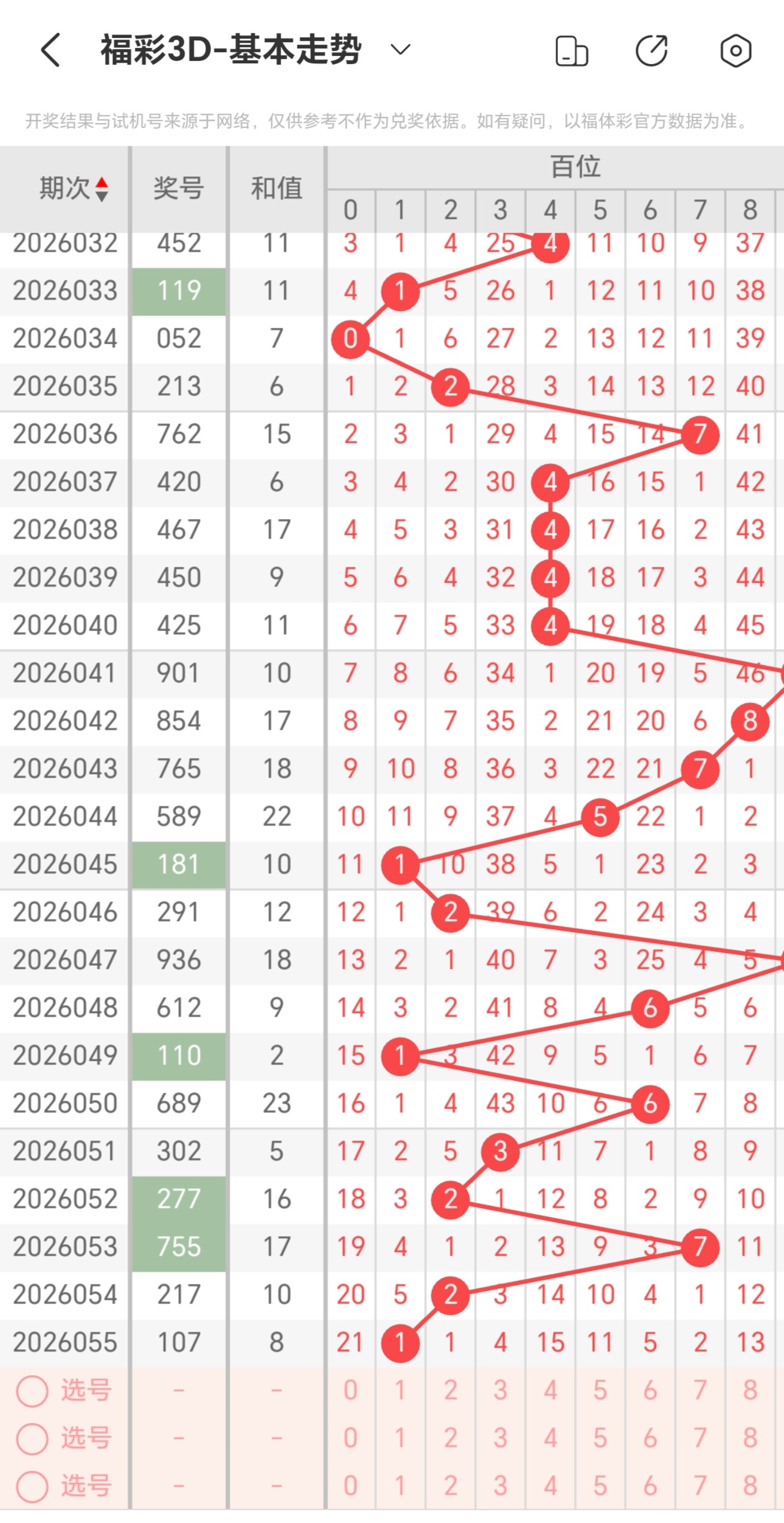This screenshot has height=1523, width=784.
Task: Expand the 福彩3D-基本走势 chart dropdown
Action: pyautogui.click(x=400, y=50)
